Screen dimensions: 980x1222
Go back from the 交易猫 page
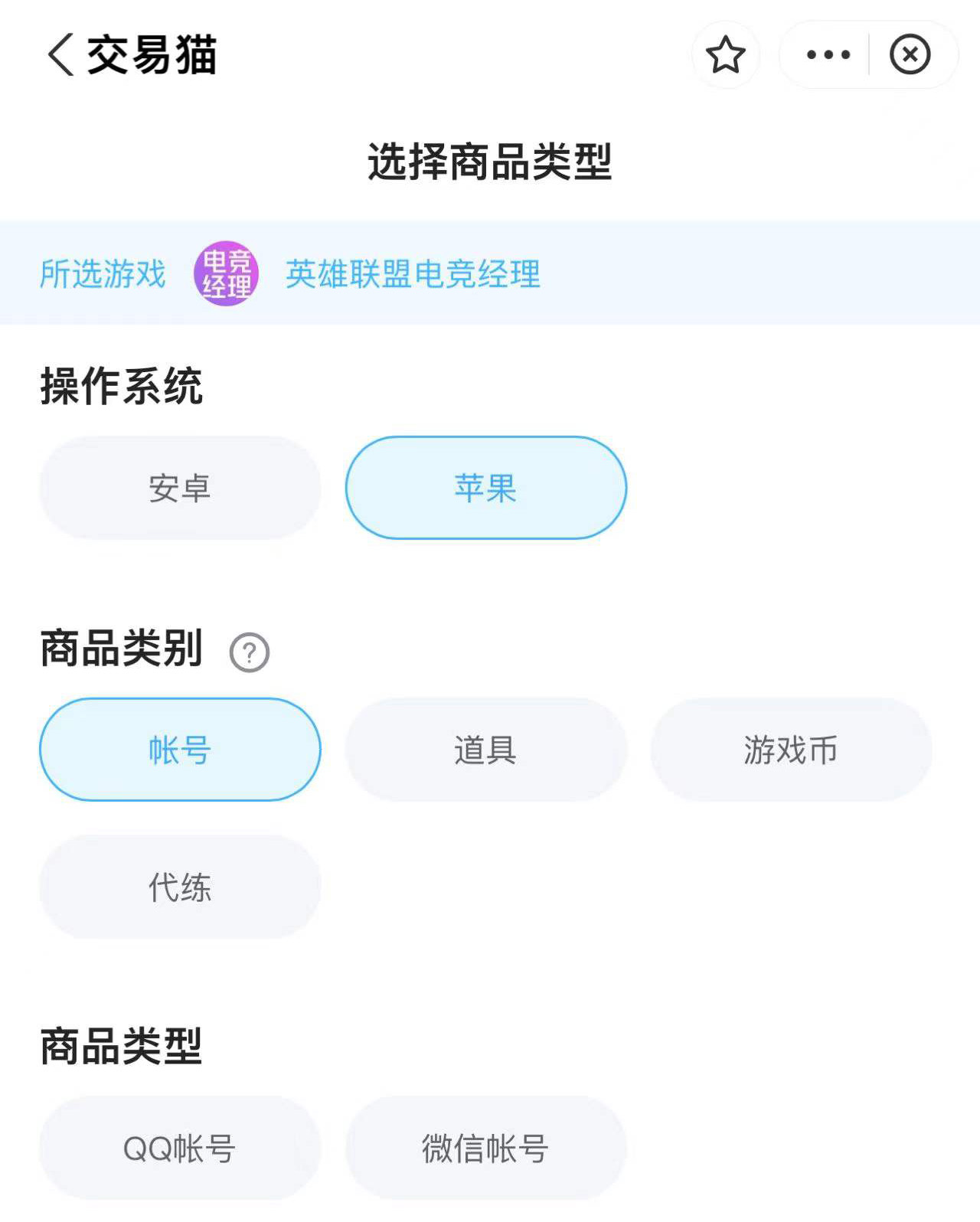(x=61, y=55)
